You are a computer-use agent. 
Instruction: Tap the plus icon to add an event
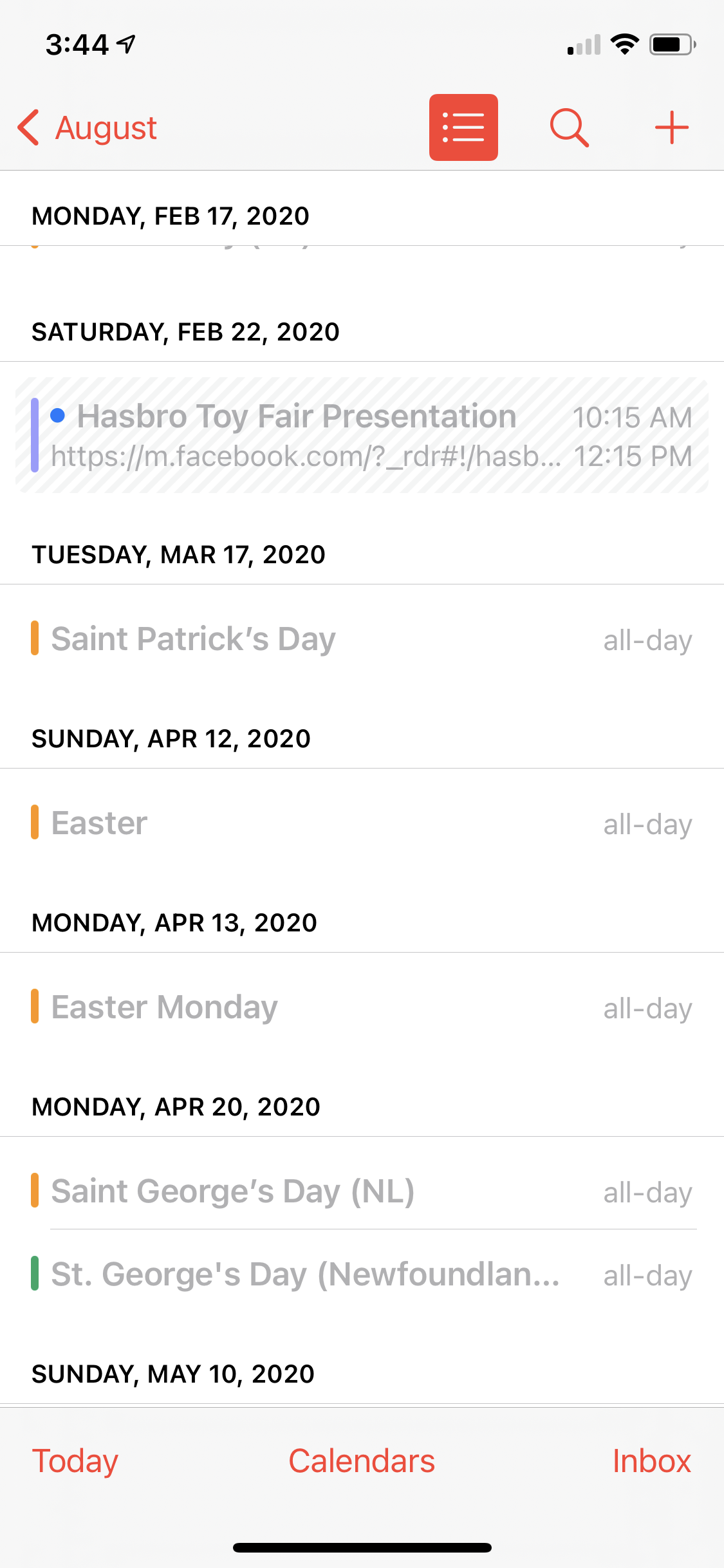click(x=671, y=127)
